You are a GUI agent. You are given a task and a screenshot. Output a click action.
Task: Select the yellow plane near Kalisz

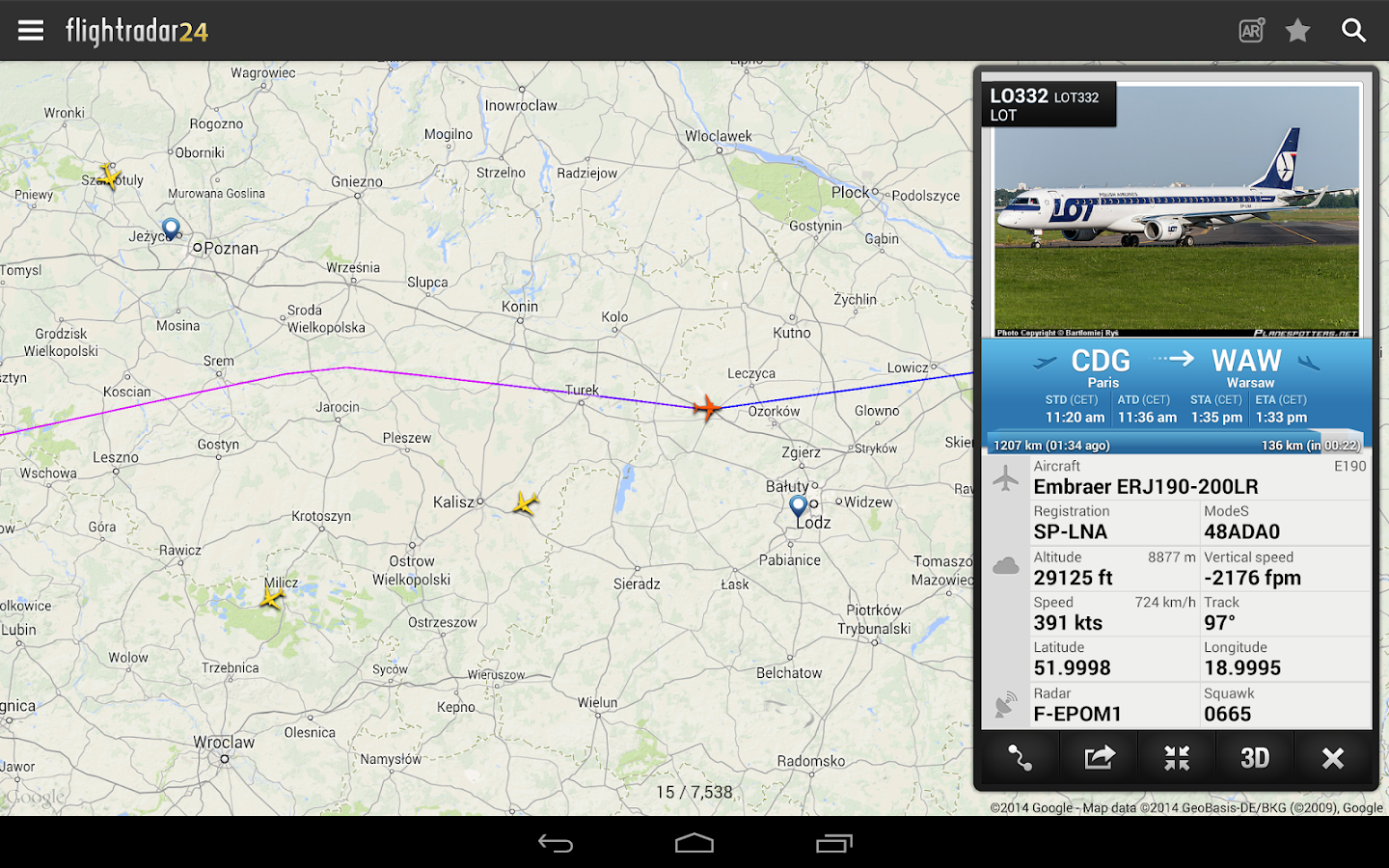tap(524, 503)
